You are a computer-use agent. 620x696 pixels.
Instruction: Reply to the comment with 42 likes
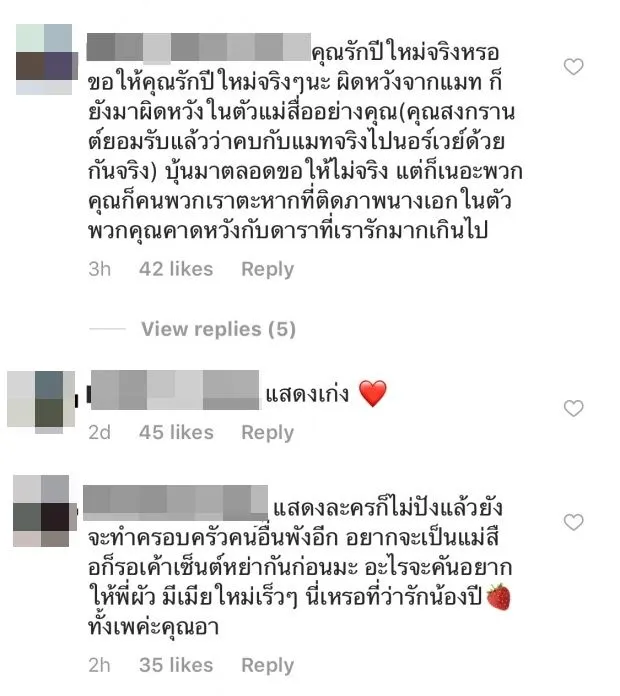(267, 269)
